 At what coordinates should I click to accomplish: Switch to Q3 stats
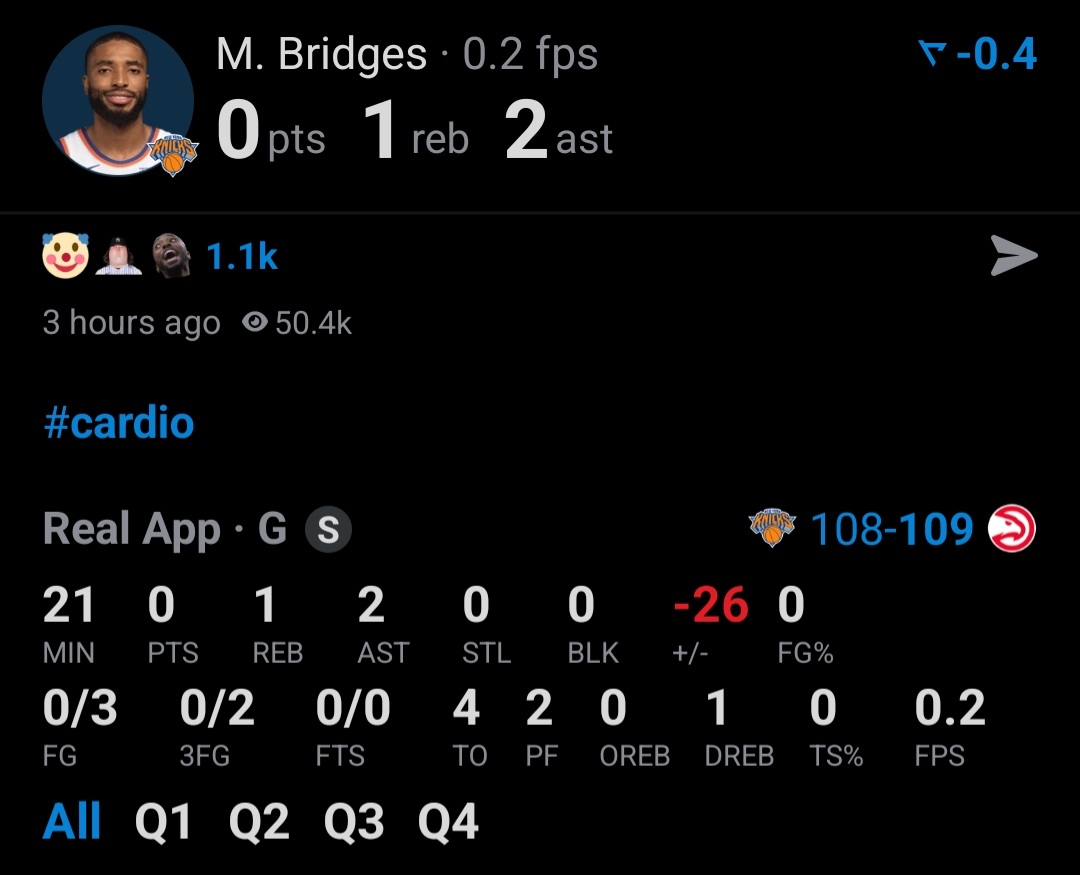point(354,821)
